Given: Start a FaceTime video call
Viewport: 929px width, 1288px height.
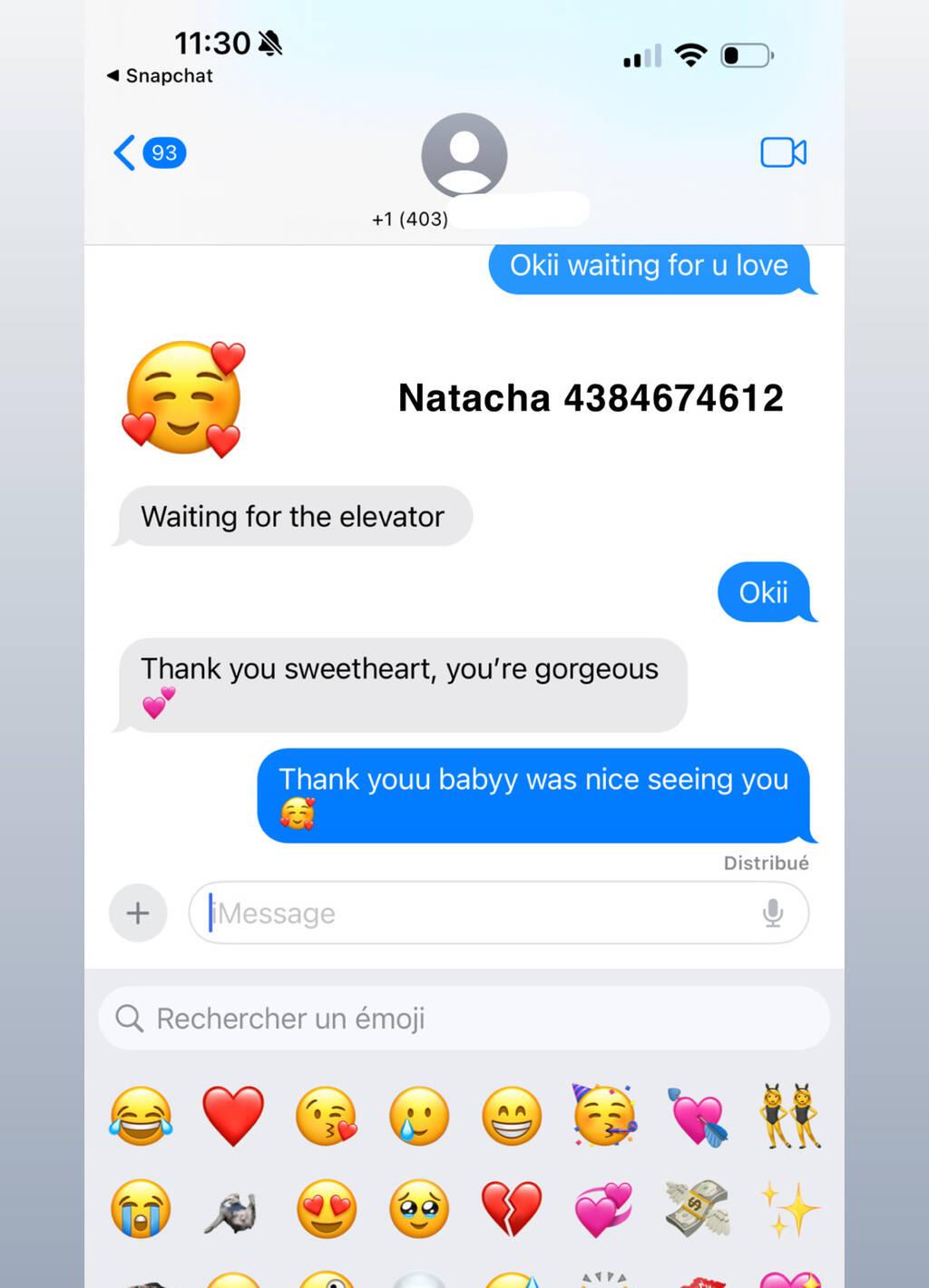Looking at the screenshot, I should click(x=783, y=152).
